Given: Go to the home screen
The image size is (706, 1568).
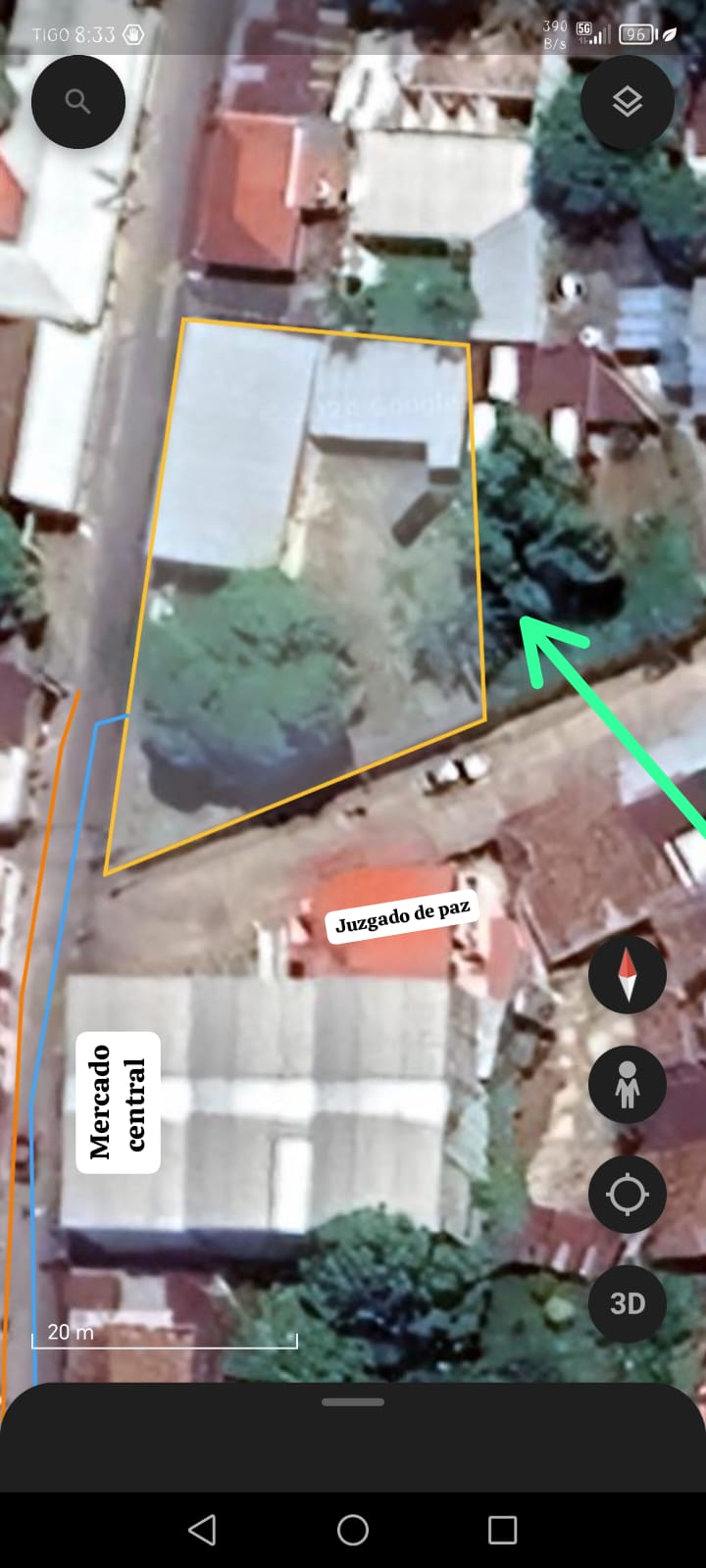Looking at the screenshot, I should (x=353, y=1530).
